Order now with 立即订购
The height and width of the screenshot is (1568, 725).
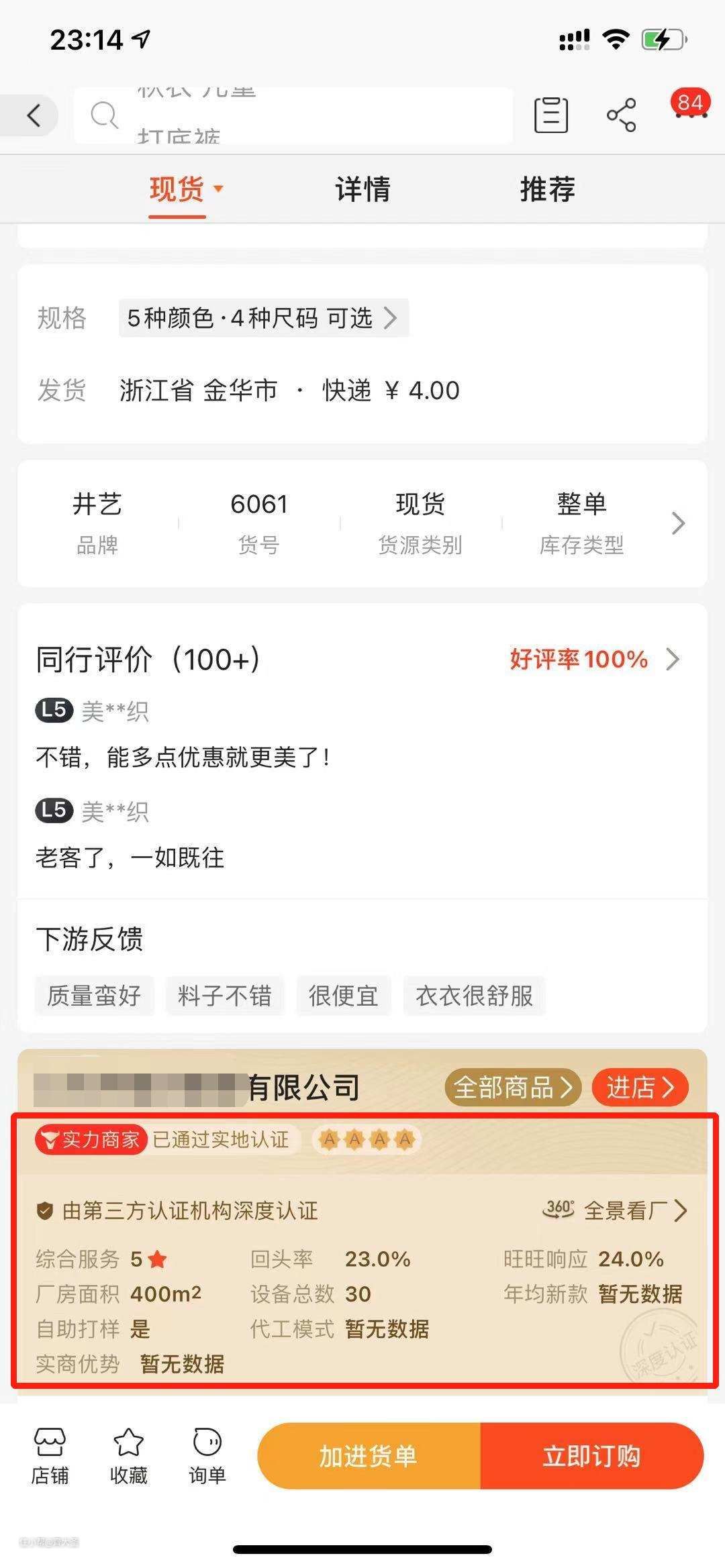(591, 1456)
